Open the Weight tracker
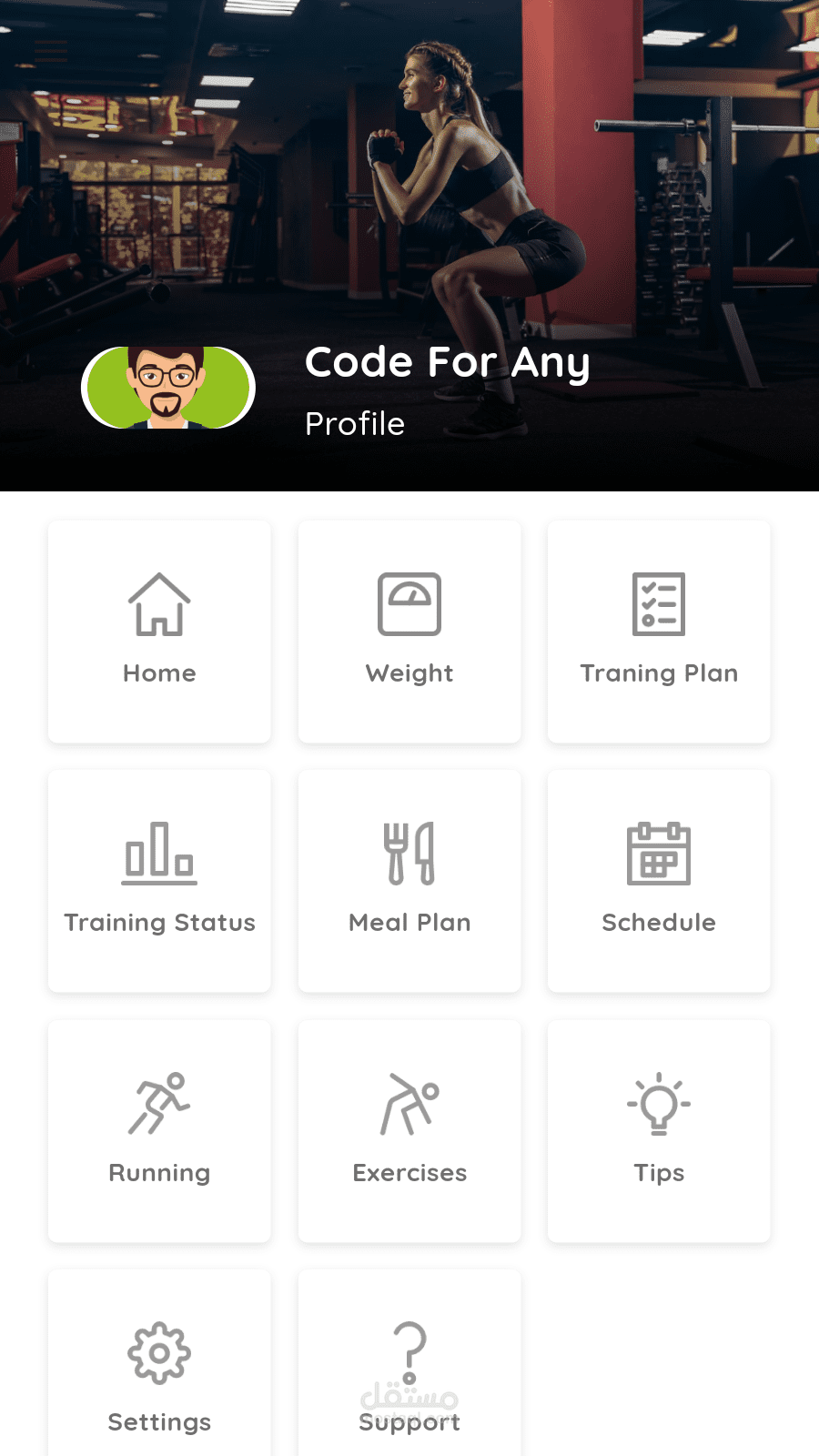Viewport: 819px width, 1456px height. [409, 632]
